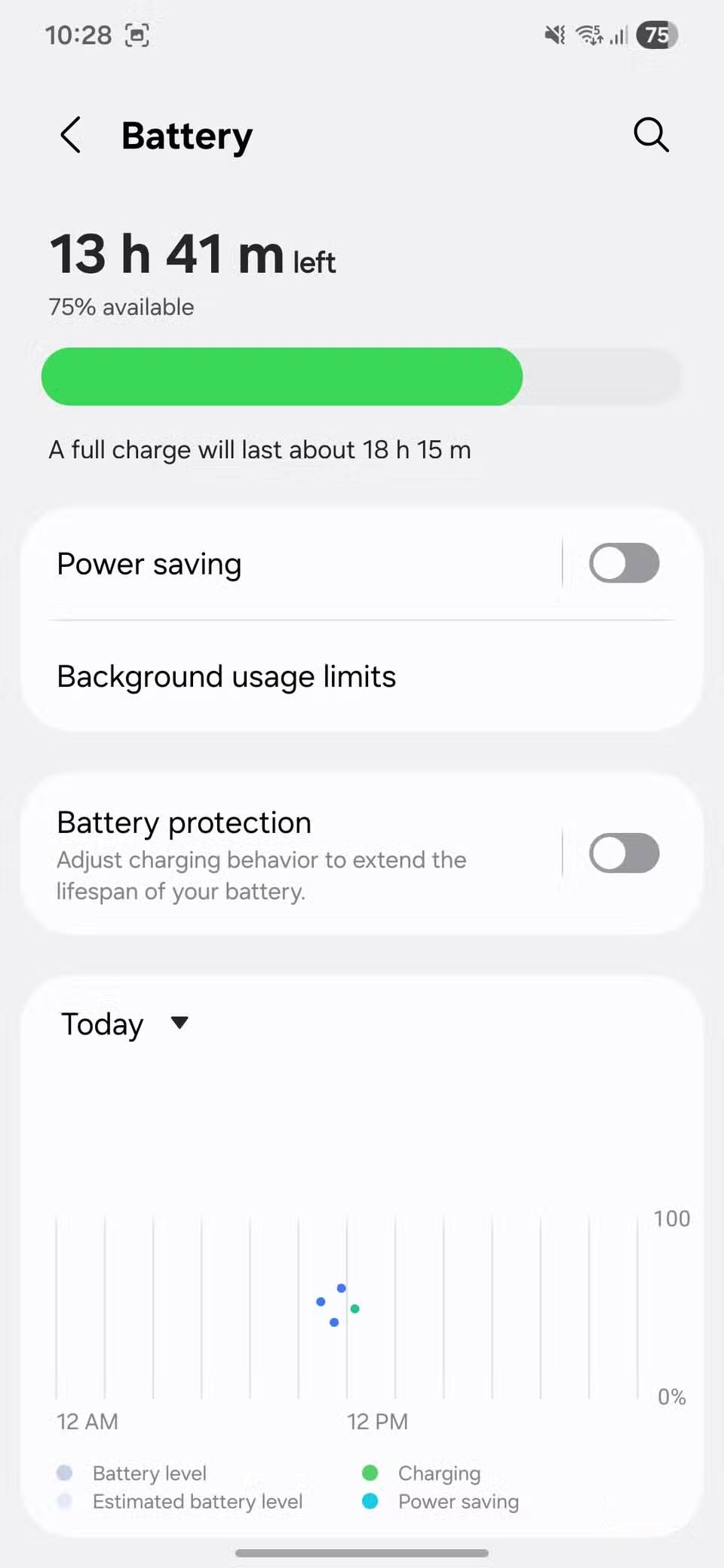This screenshot has height=1568, width=724.
Task: Open search in Battery settings
Action: click(x=651, y=136)
